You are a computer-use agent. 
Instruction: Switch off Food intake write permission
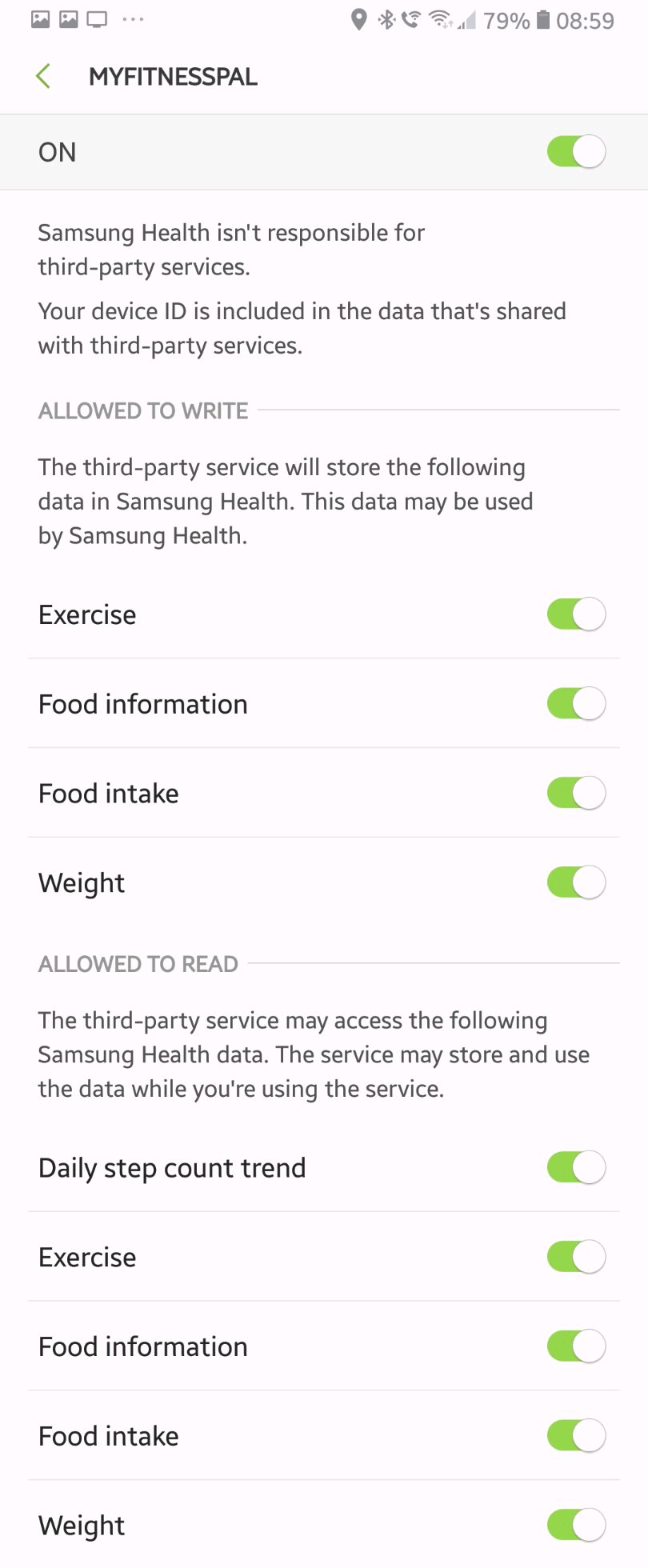point(576,794)
